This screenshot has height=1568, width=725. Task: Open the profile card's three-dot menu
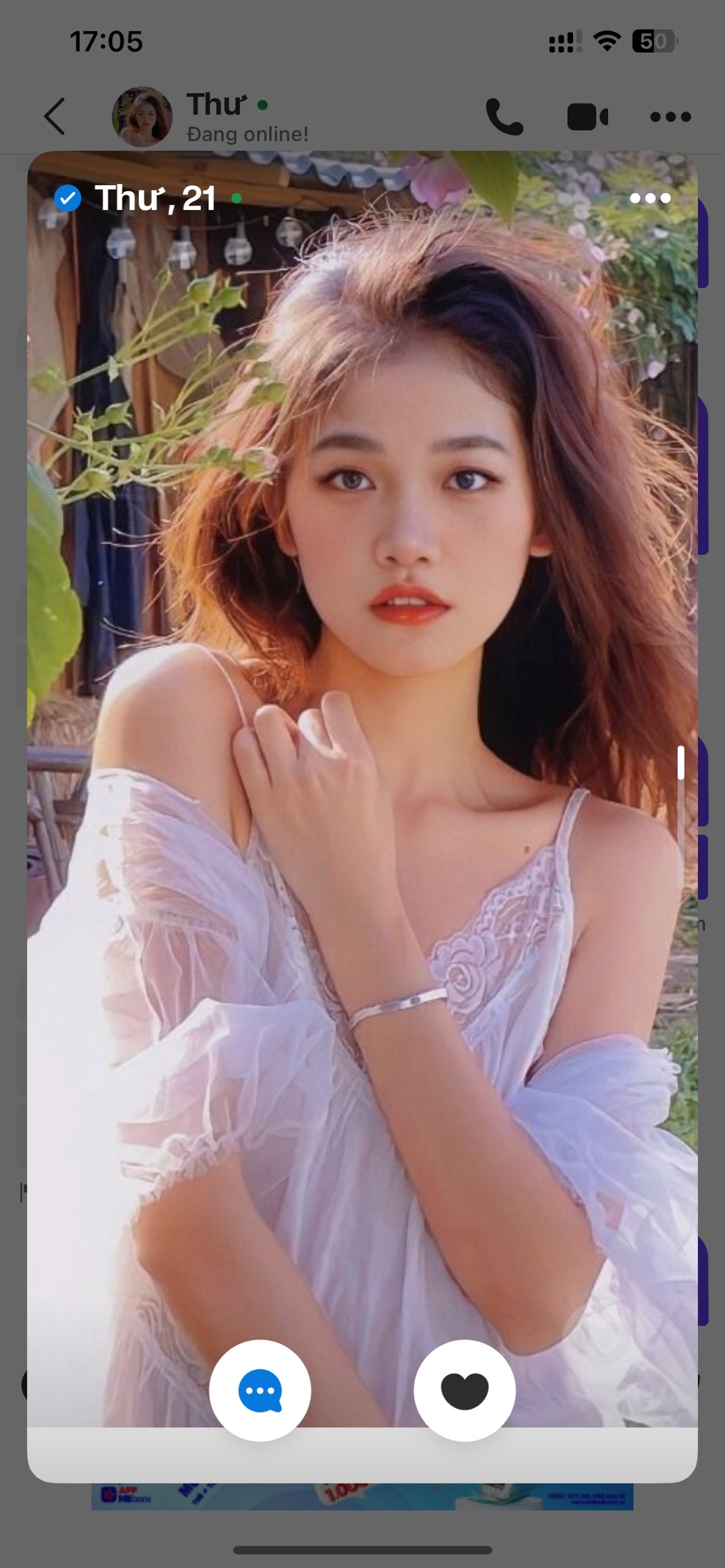pyautogui.click(x=650, y=198)
